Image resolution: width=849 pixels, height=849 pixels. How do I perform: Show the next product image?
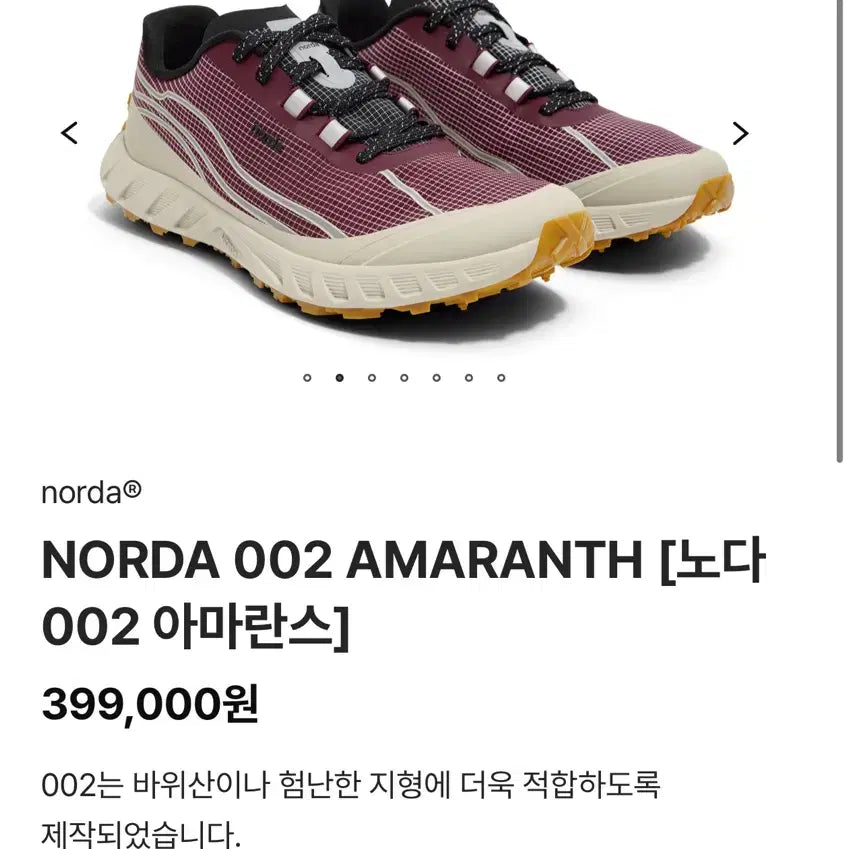click(x=740, y=133)
